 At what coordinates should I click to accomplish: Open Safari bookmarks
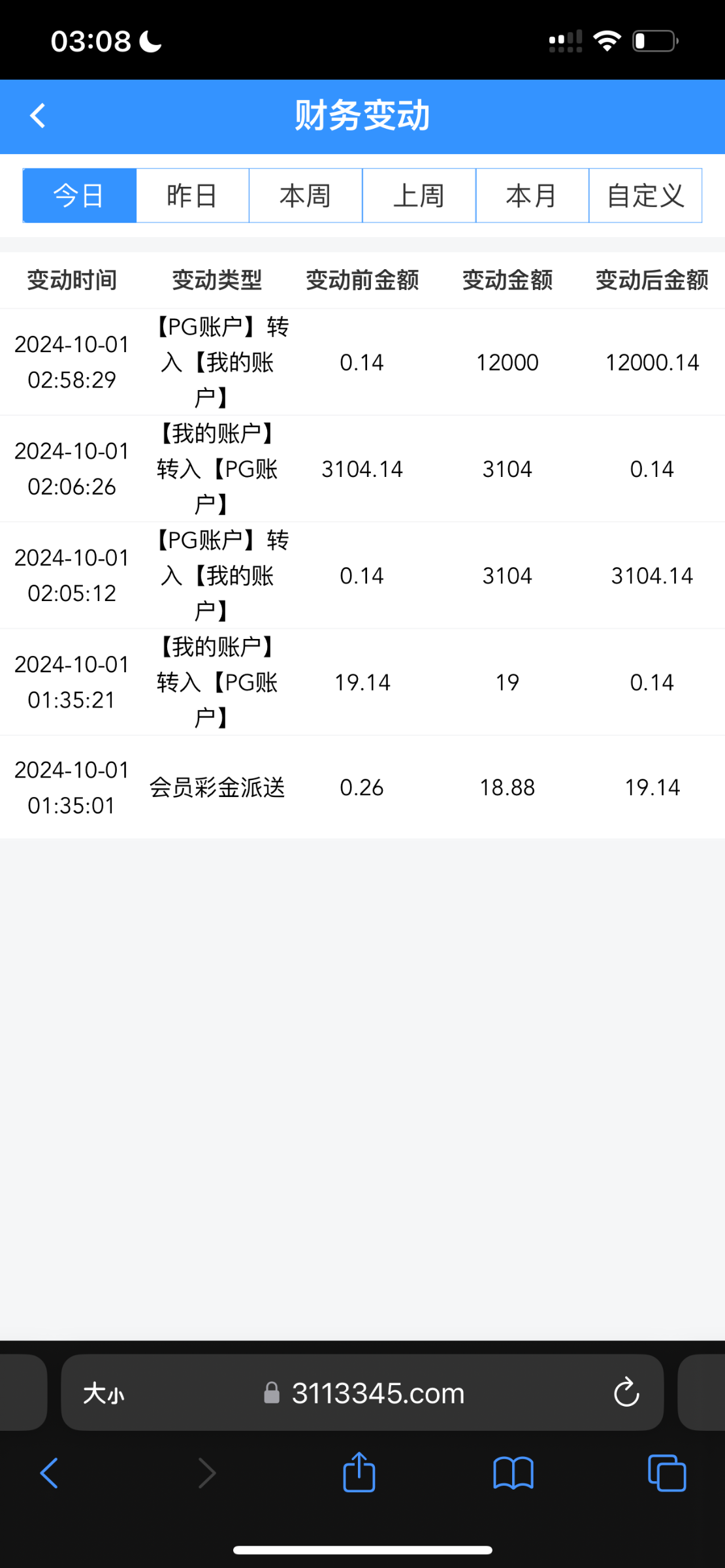point(513,1473)
